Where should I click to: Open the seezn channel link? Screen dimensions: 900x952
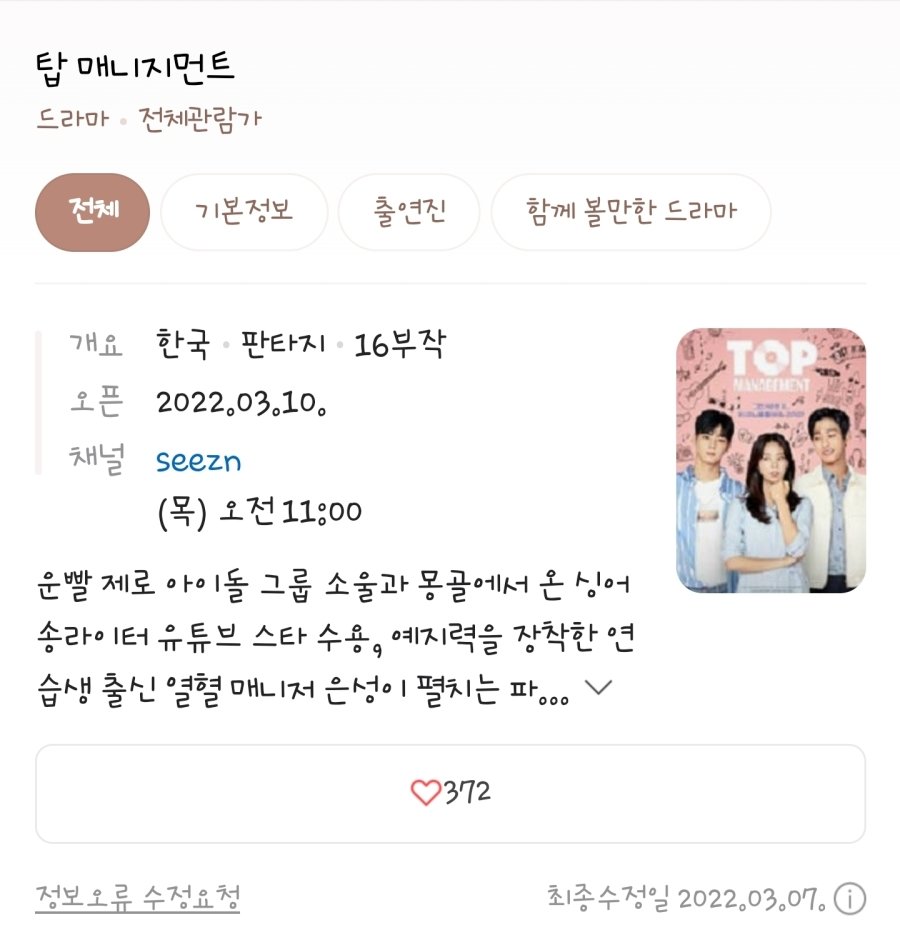click(199, 461)
